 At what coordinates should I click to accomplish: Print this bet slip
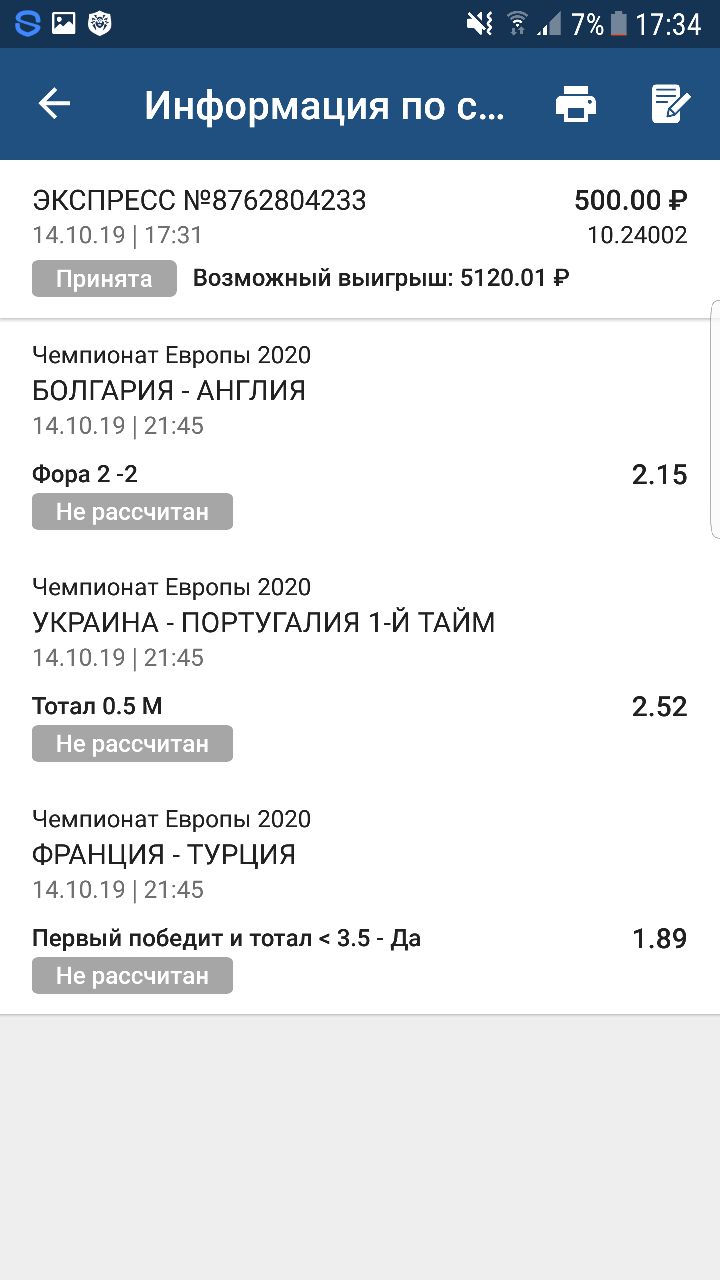click(x=576, y=104)
